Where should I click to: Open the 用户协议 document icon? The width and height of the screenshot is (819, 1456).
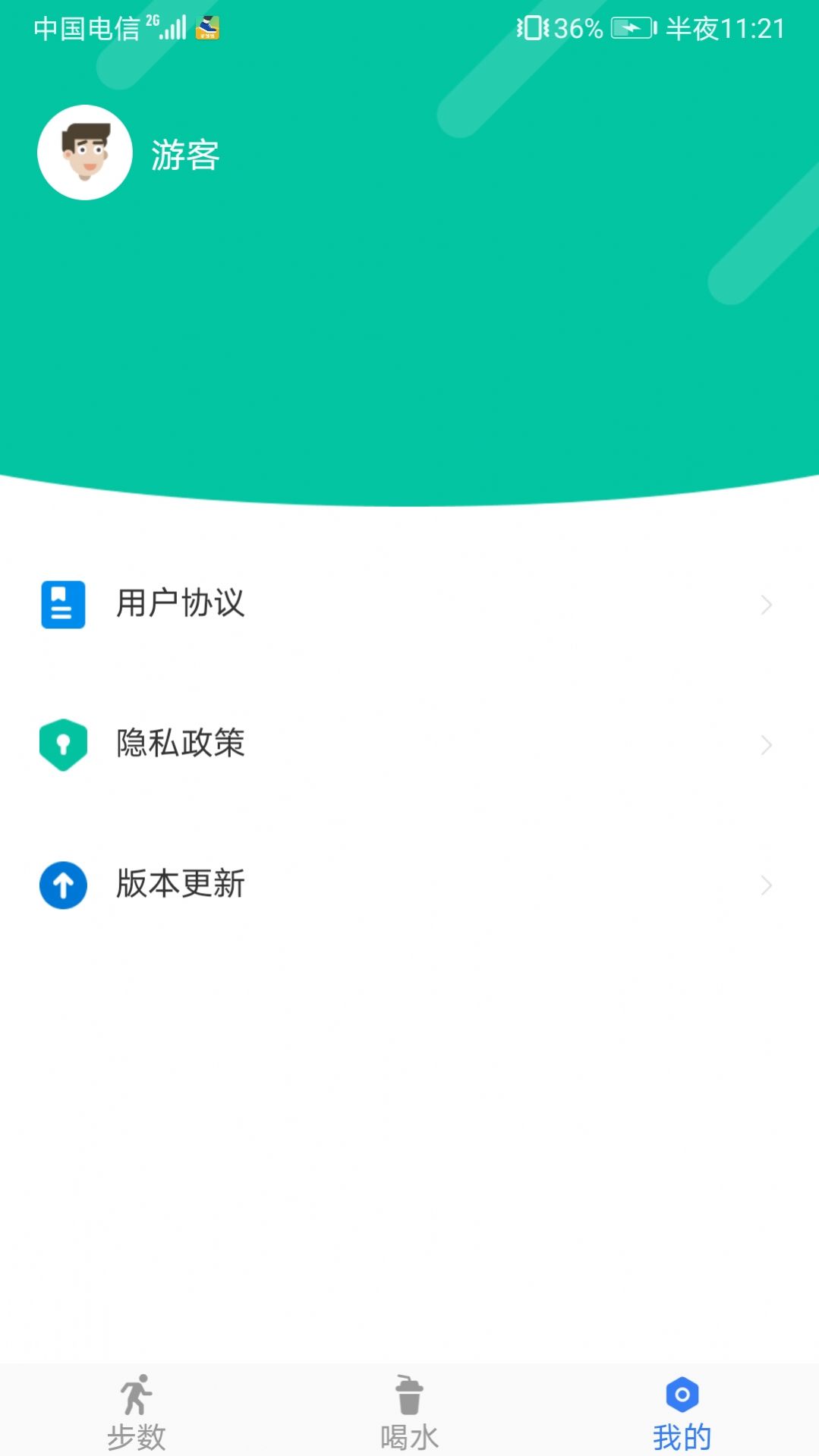[63, 604]
